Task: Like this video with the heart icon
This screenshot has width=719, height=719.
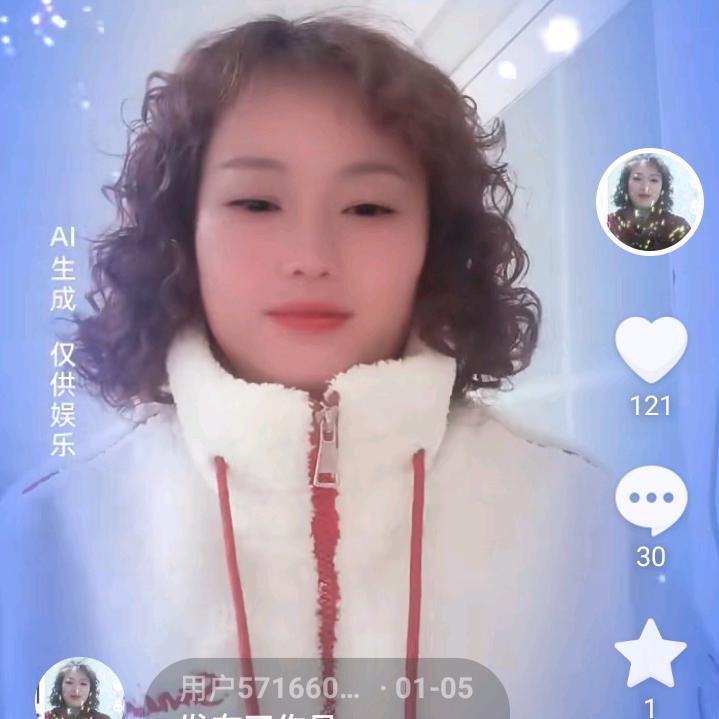Action: (651, 349)
